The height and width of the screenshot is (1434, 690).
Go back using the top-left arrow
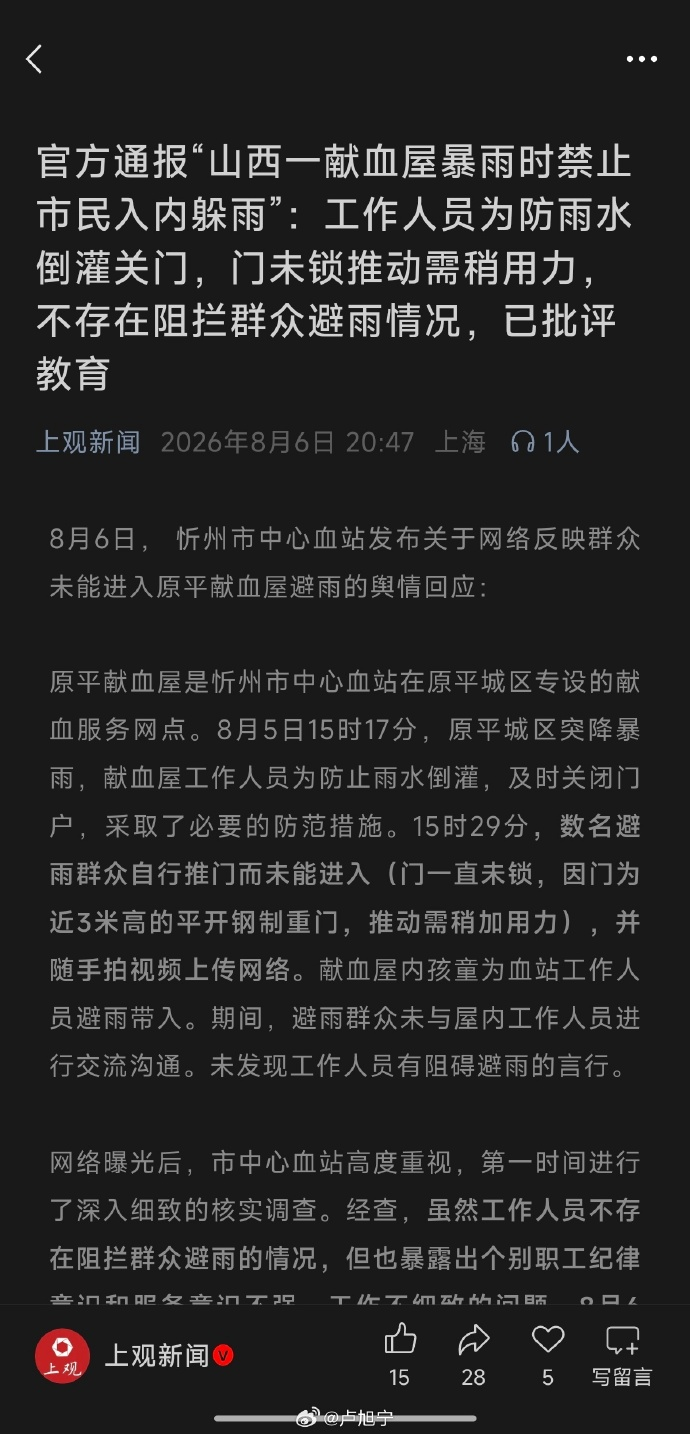pyautogui.click(x=34, y=59)
